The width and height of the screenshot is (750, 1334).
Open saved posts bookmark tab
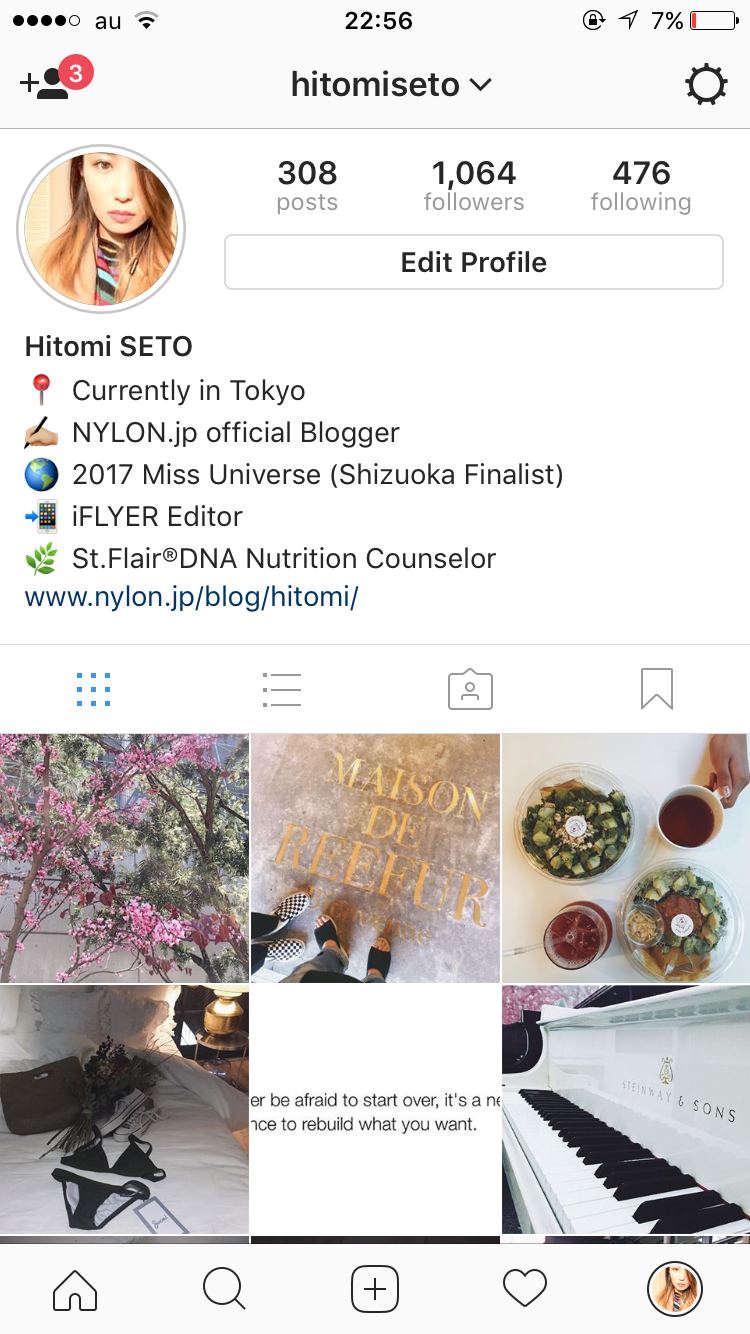coord(657,689)
